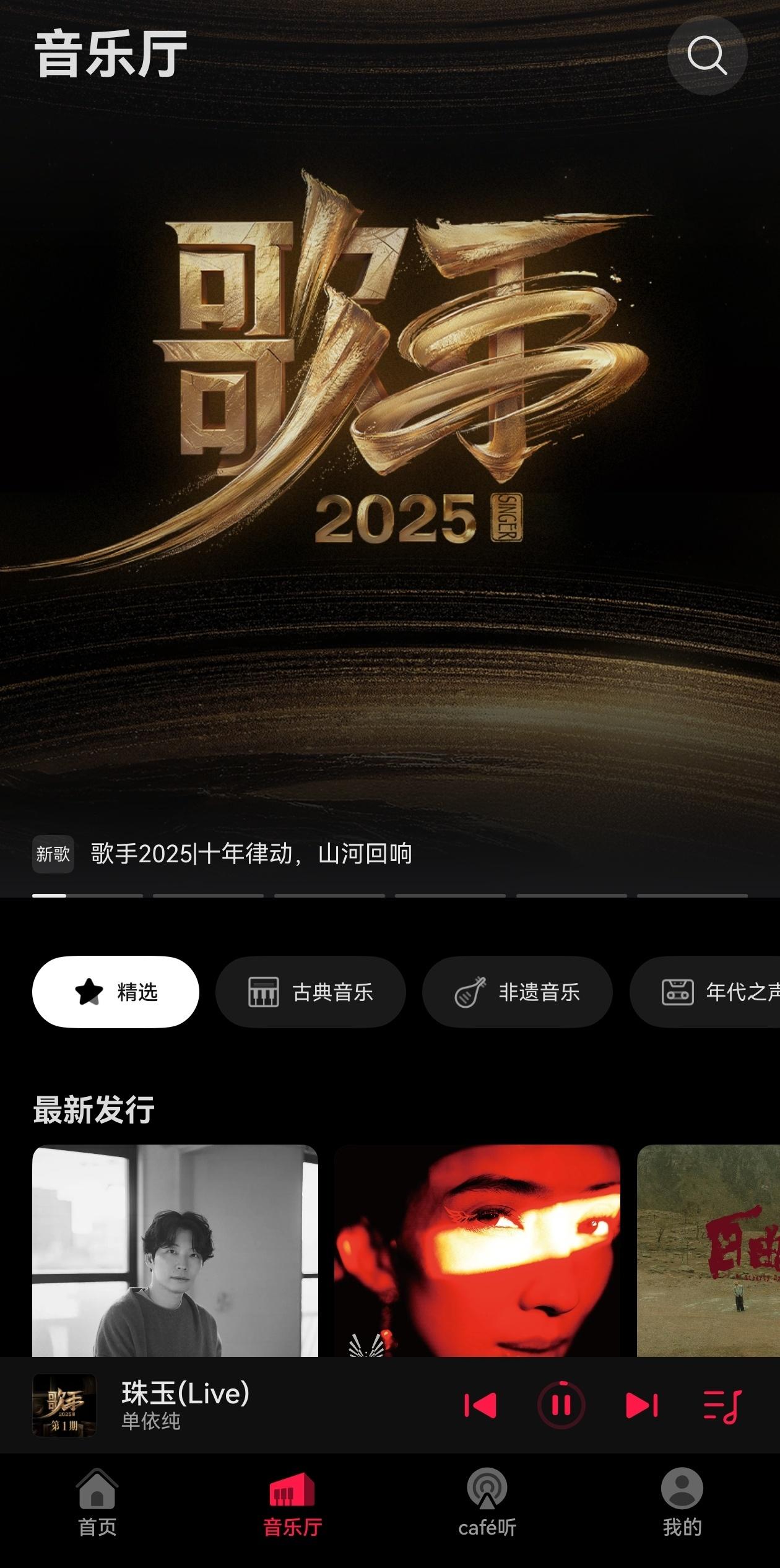Pause the current song
Screen dimensions: 780x1568
coord(561,1405)
